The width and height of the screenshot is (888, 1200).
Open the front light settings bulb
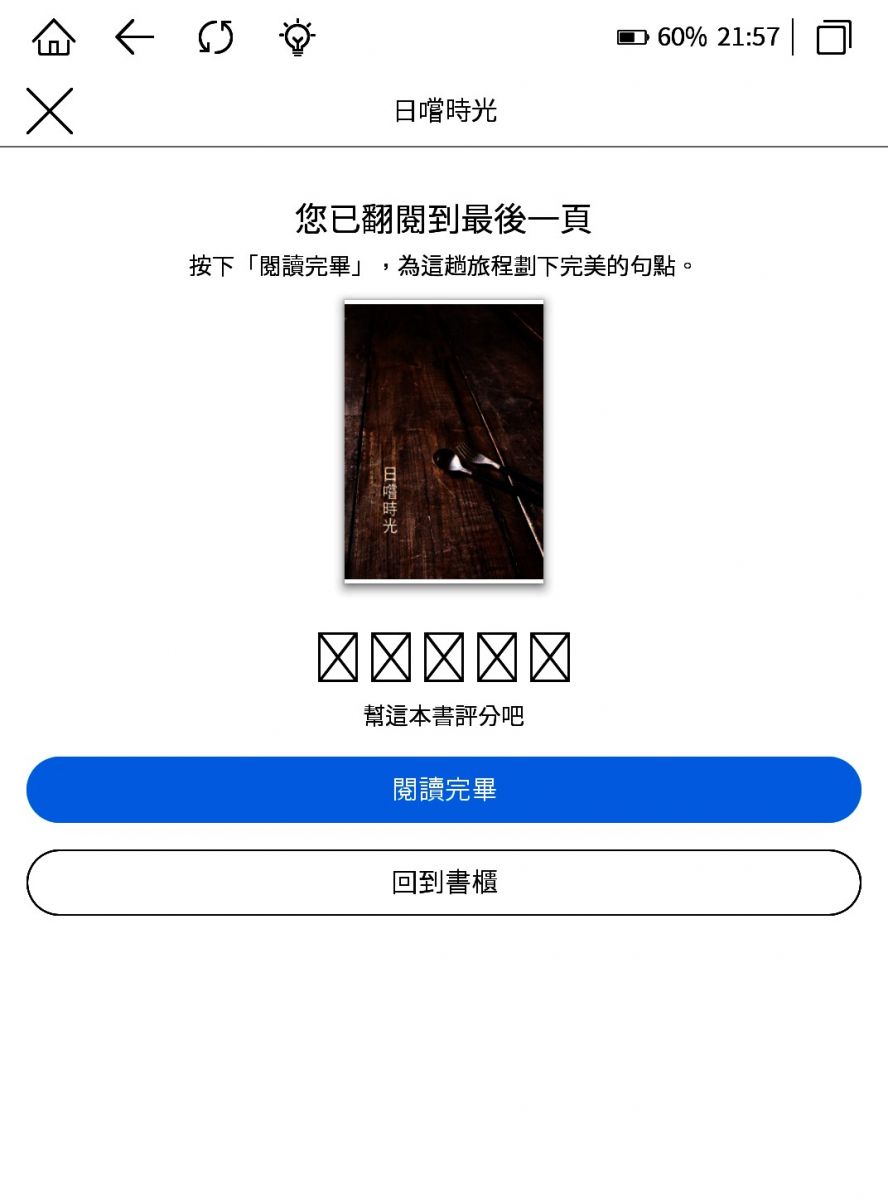point(297,38)
